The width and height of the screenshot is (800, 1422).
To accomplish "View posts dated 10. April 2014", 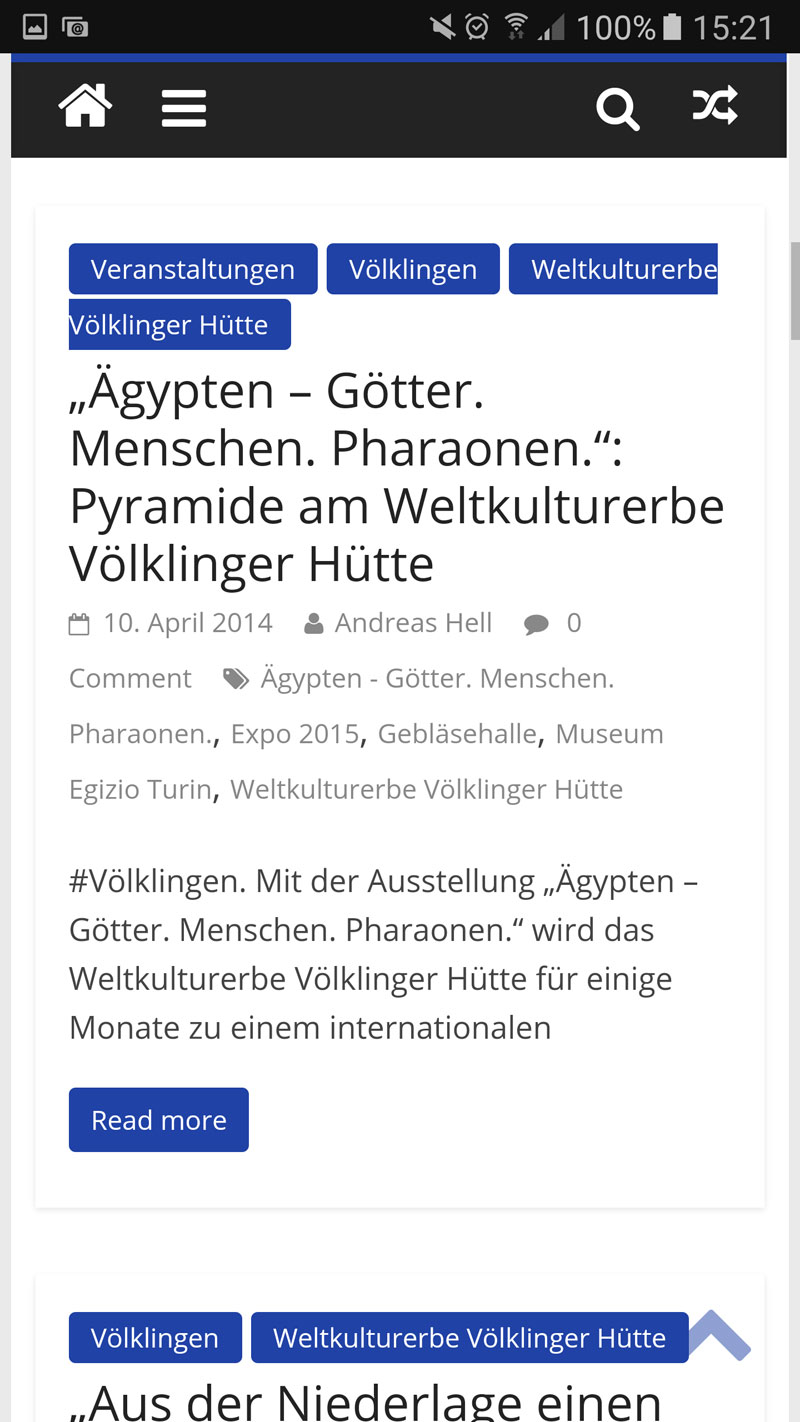I will point(188,623).
